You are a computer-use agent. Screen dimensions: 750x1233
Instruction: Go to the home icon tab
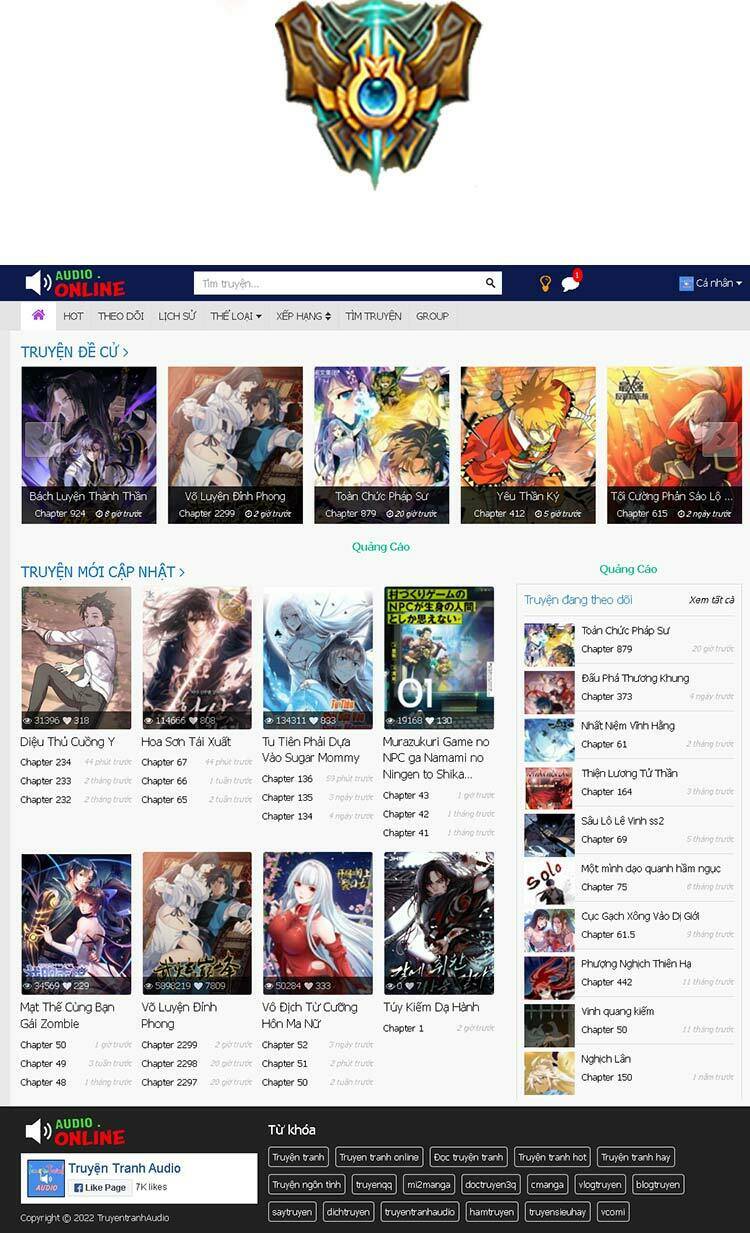pos(39,315)
